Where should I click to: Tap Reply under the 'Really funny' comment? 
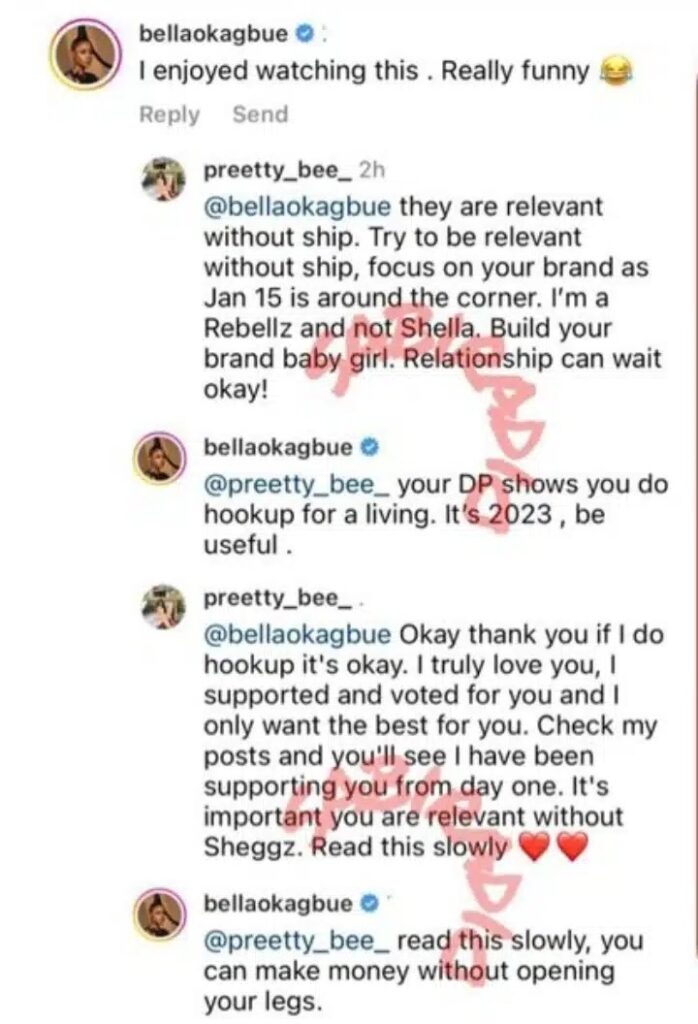click(x=169, y=115)
